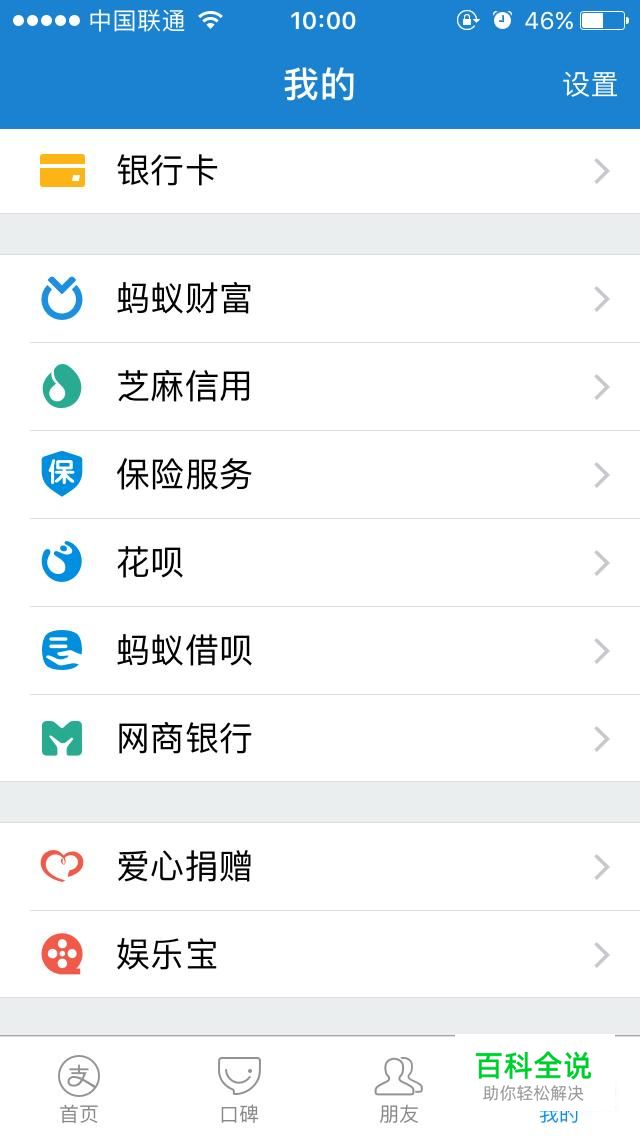The width and height of the screenshot is (640, 1136).
Task: Open 设置 in the top bar
Action: coord(589,85)
